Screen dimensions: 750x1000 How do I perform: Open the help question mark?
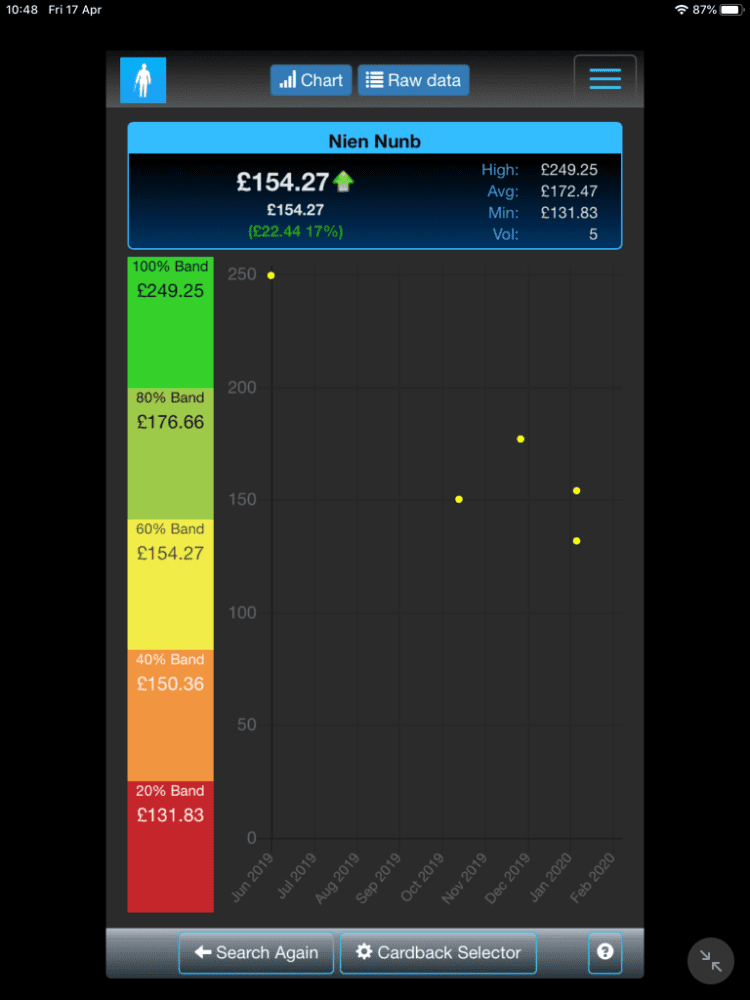(605, 953)
